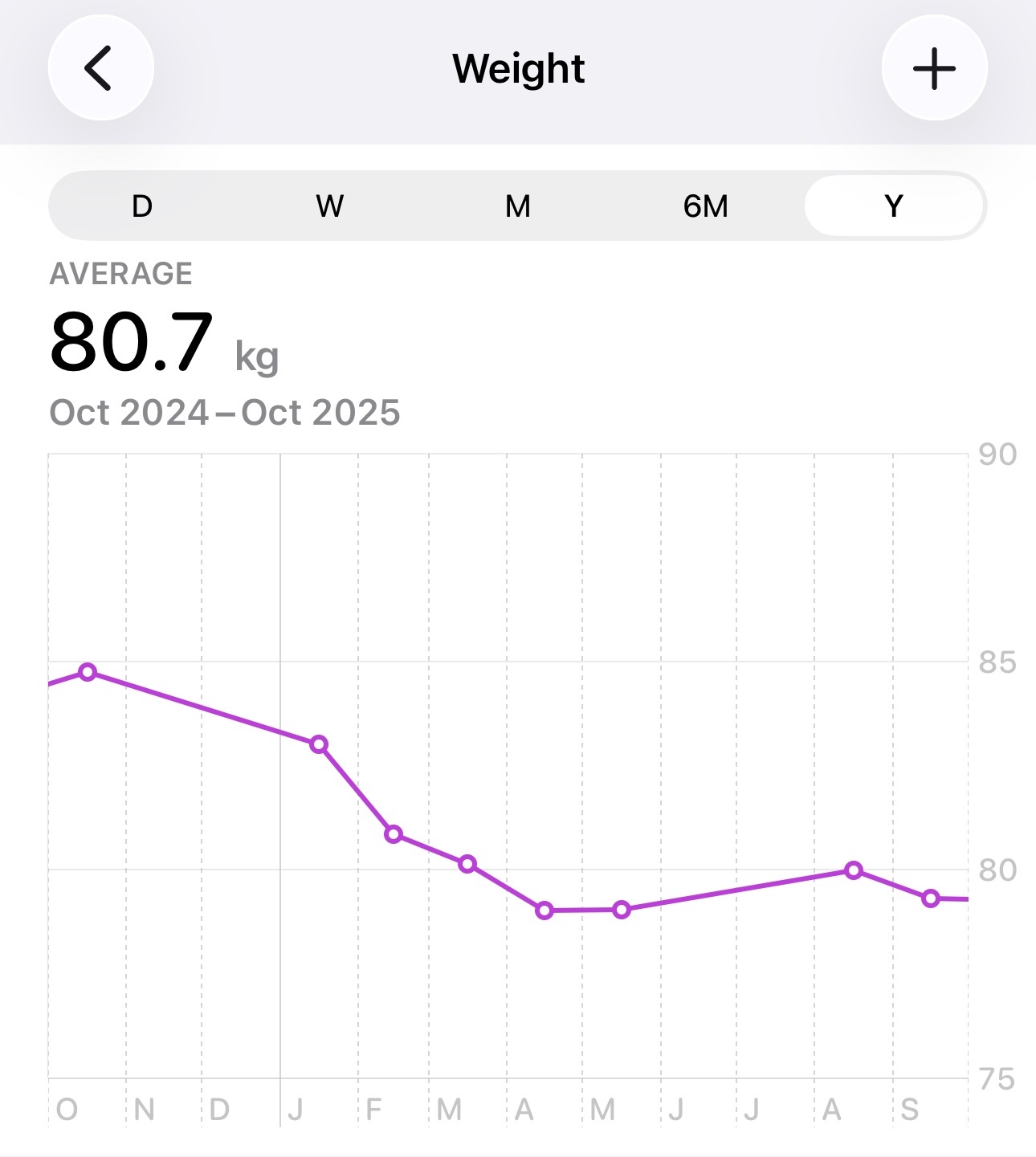Tap the back chevron to leave Weight view
1036x1157 pixels.
tap(98, 68)
